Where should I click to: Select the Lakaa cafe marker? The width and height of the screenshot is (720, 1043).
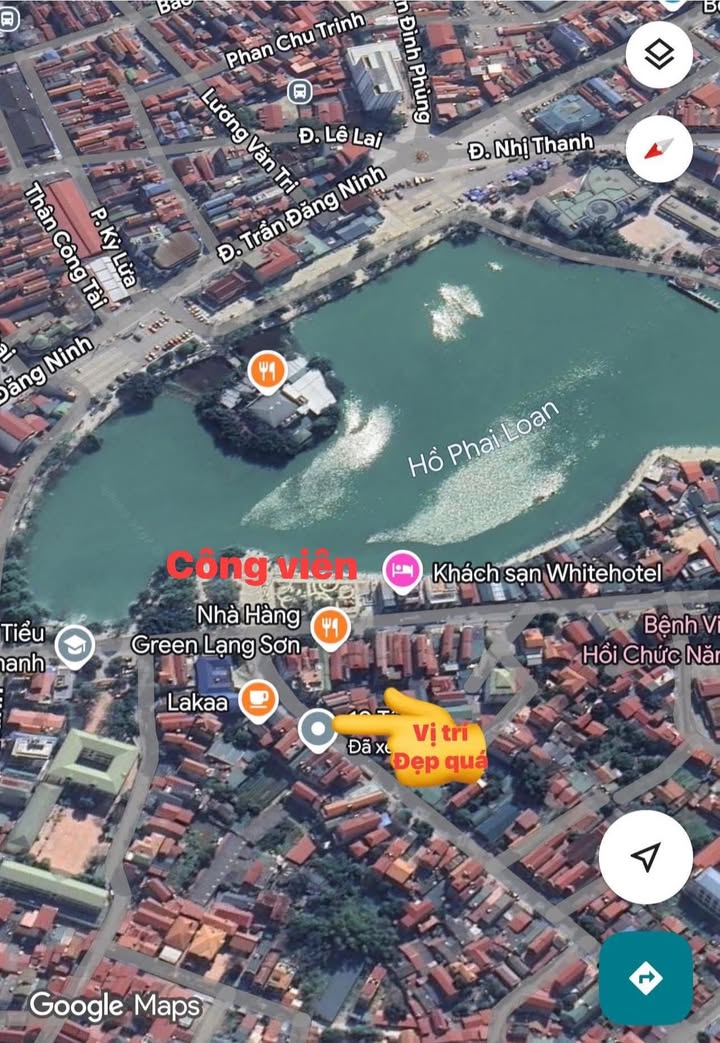[259, 700]
